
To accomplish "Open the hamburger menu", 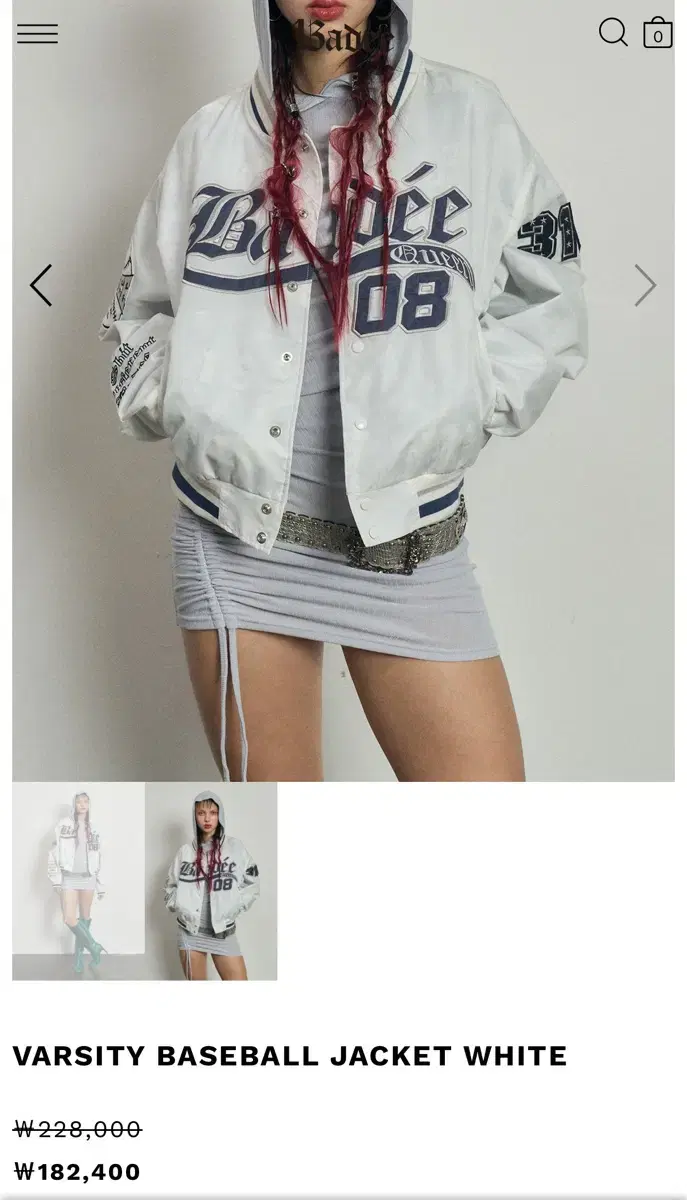I will 37,34.
